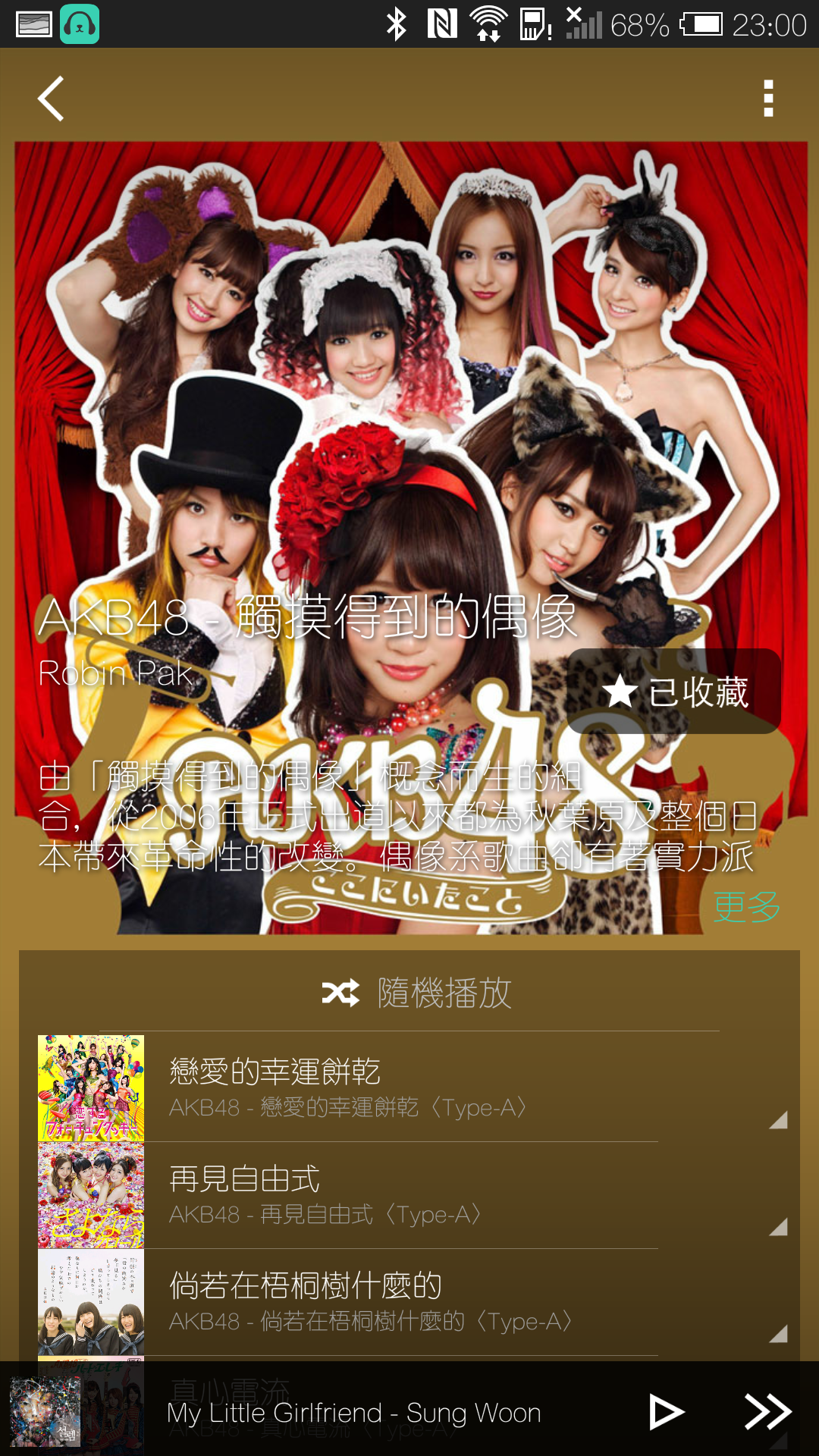Tap the 已收藏 favorite button
819x1456 pixels.
click(x=674, y=692)
